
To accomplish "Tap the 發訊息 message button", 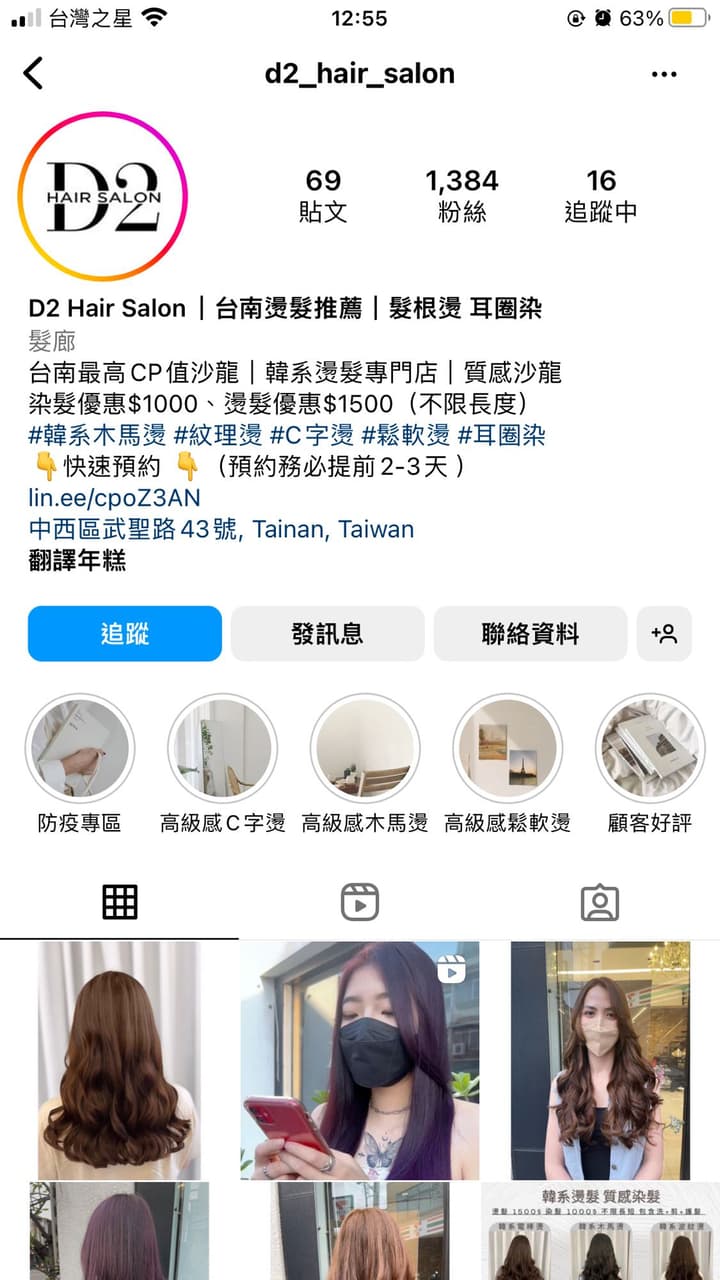I will point(327,633).
